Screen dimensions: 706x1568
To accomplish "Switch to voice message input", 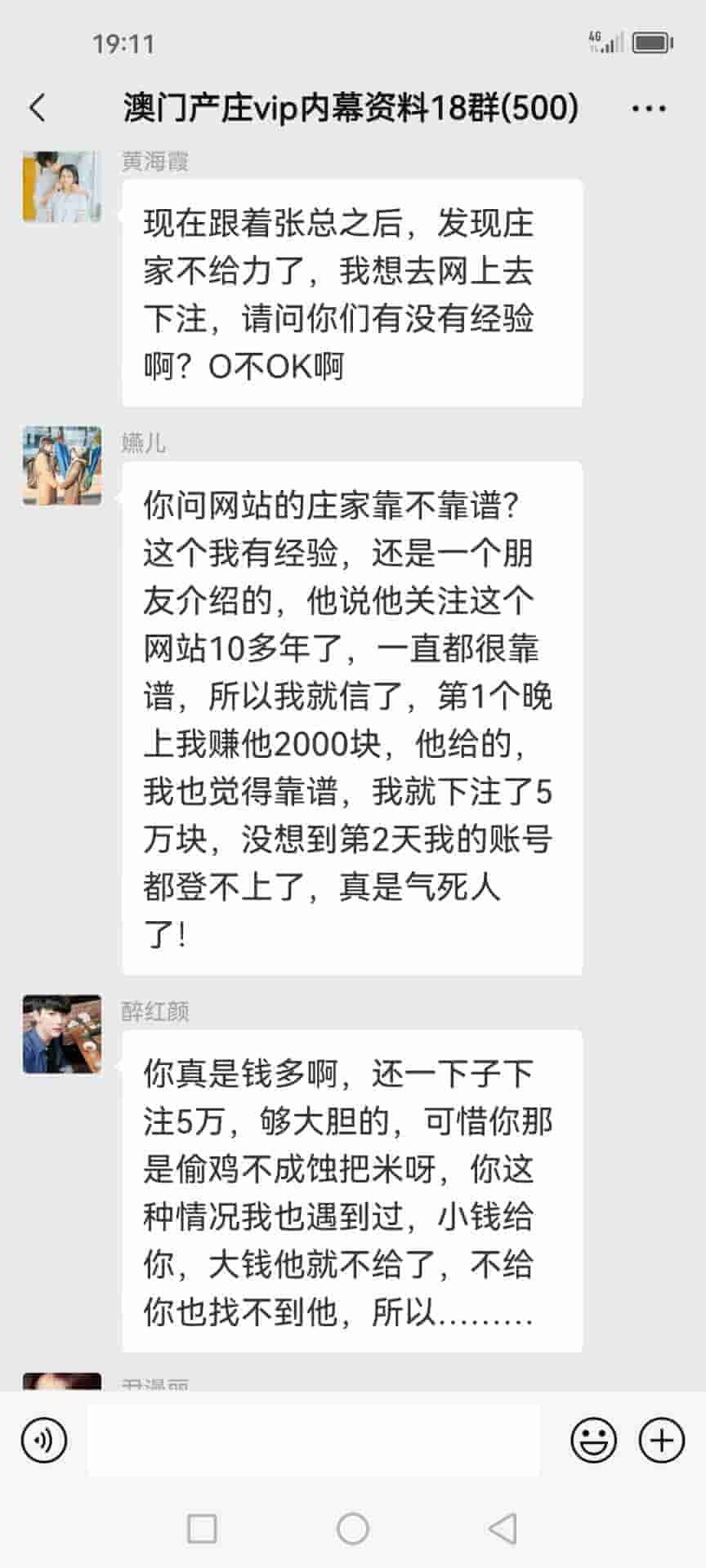I will point(44,1441).
